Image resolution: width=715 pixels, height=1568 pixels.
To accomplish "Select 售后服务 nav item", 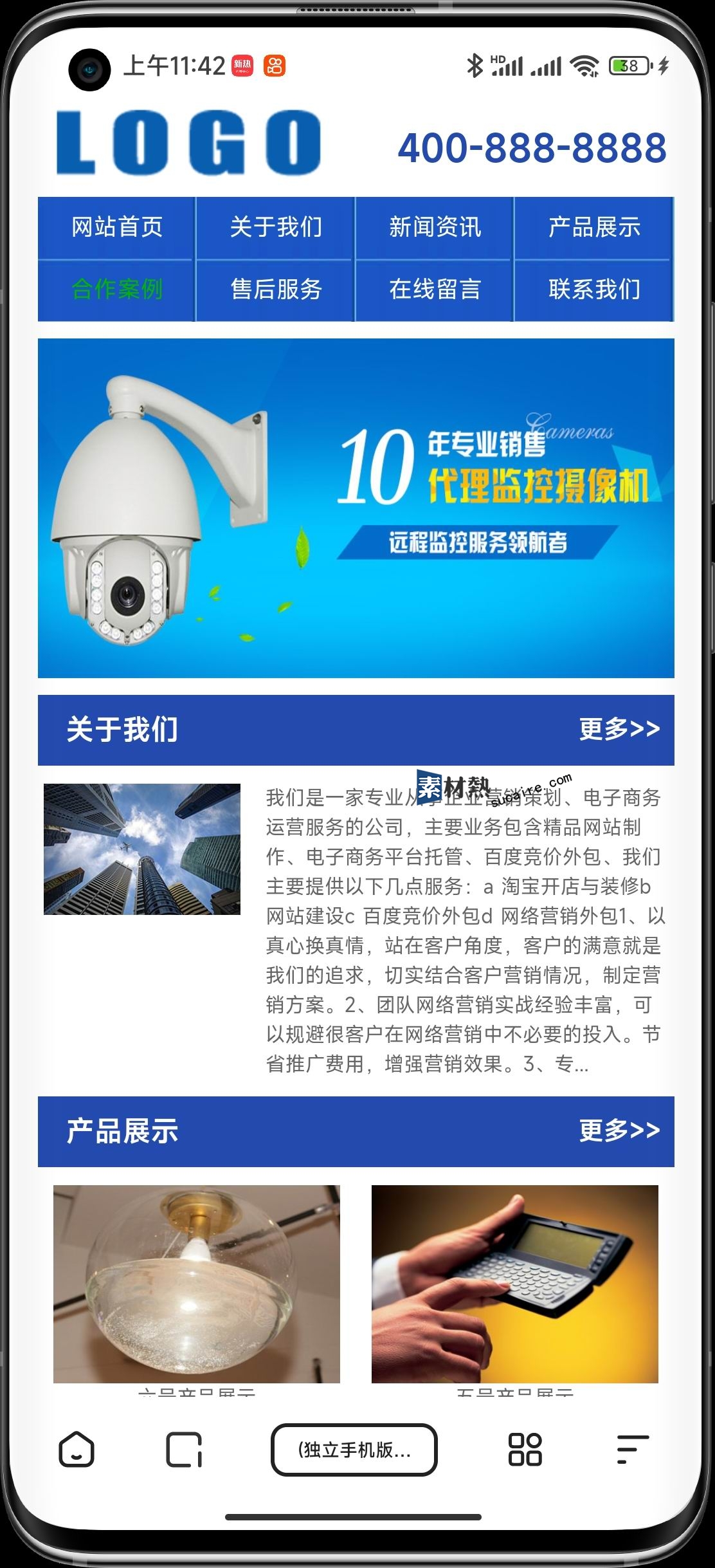I will coord(276,289).
